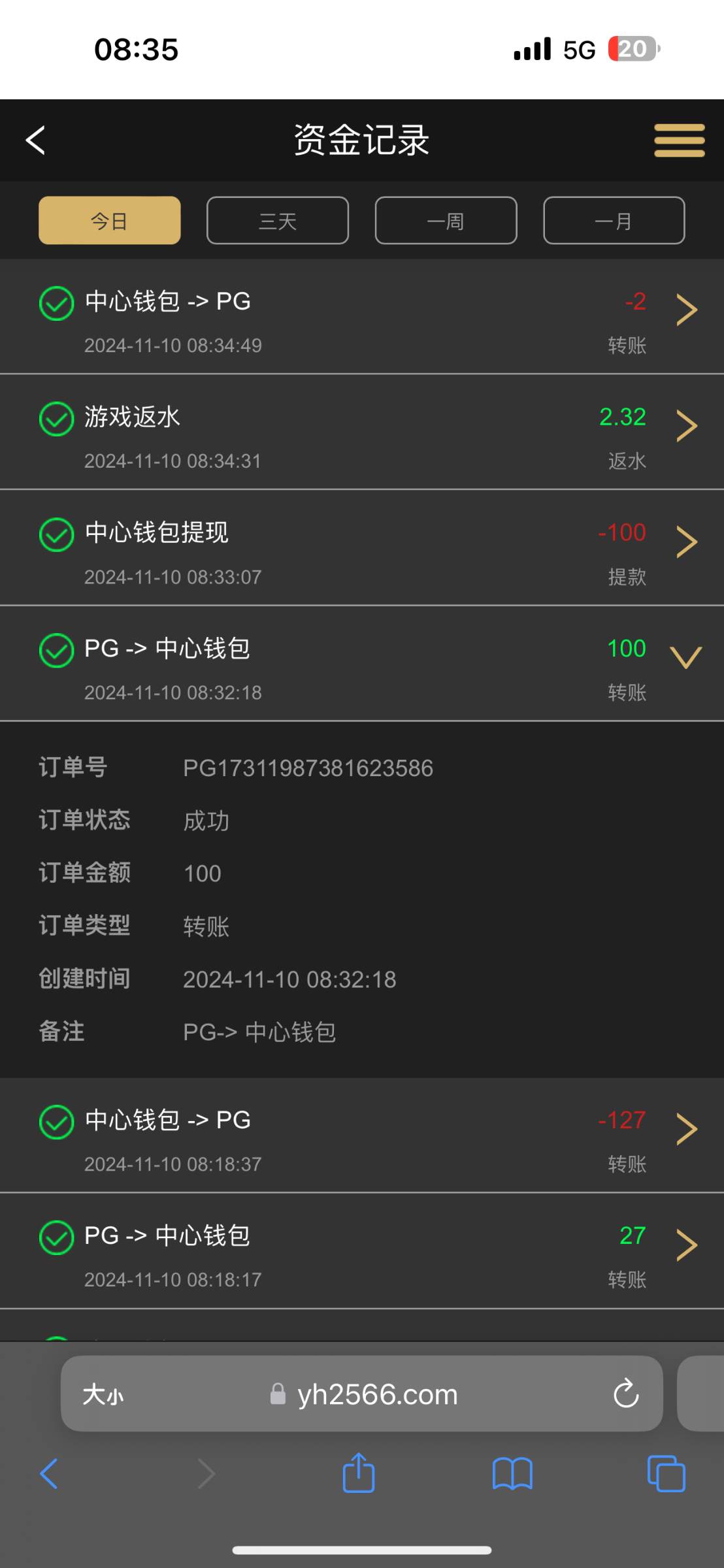Open Safari bookmarks
Image resolution: width=724 pixels, height=1568 pixels.
coord(512,1474)
